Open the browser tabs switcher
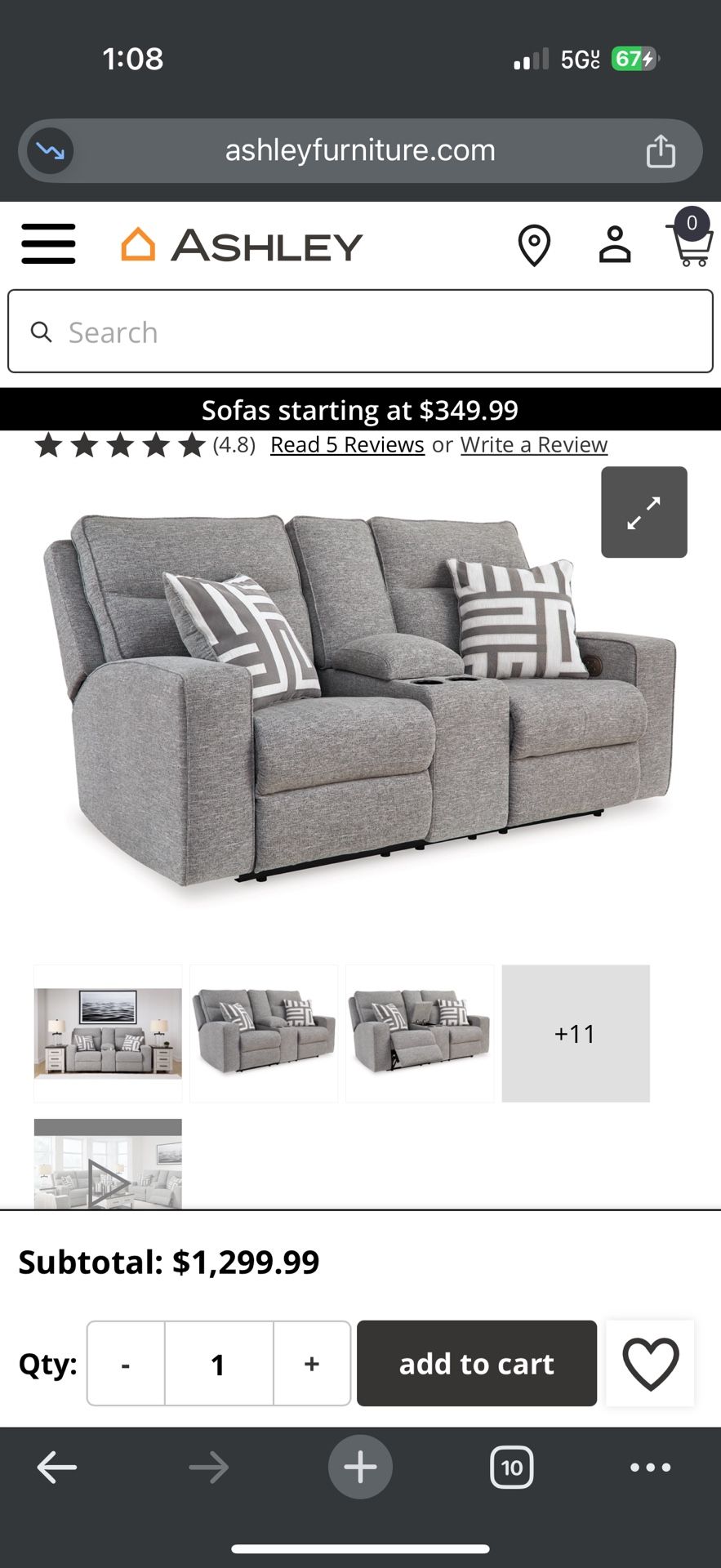721x1568 pixels. (x=511, y=1468)
